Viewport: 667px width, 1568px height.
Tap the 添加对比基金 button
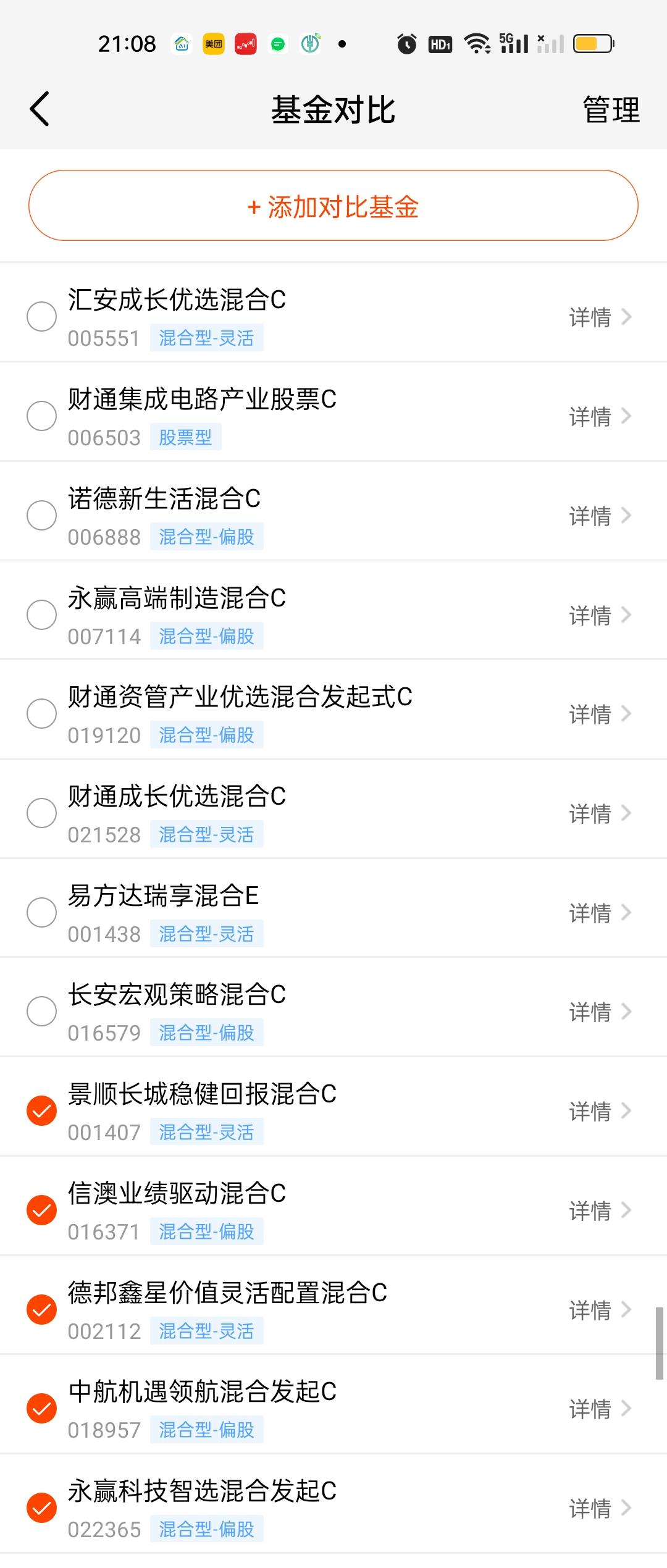[x=333, y=207]
